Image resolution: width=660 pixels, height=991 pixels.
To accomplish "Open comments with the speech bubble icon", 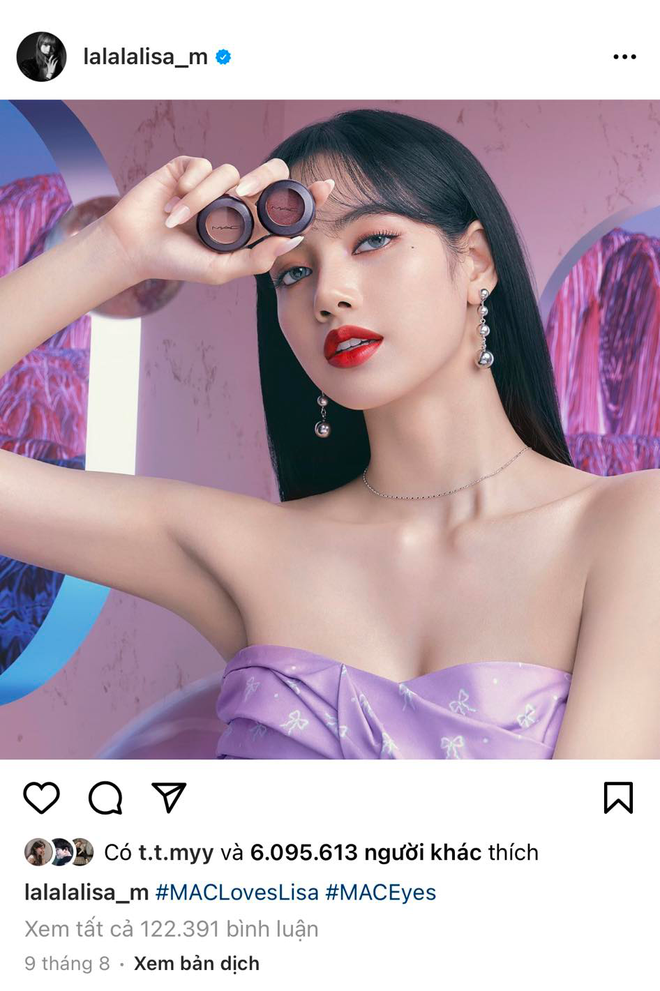I will (105, 797).
